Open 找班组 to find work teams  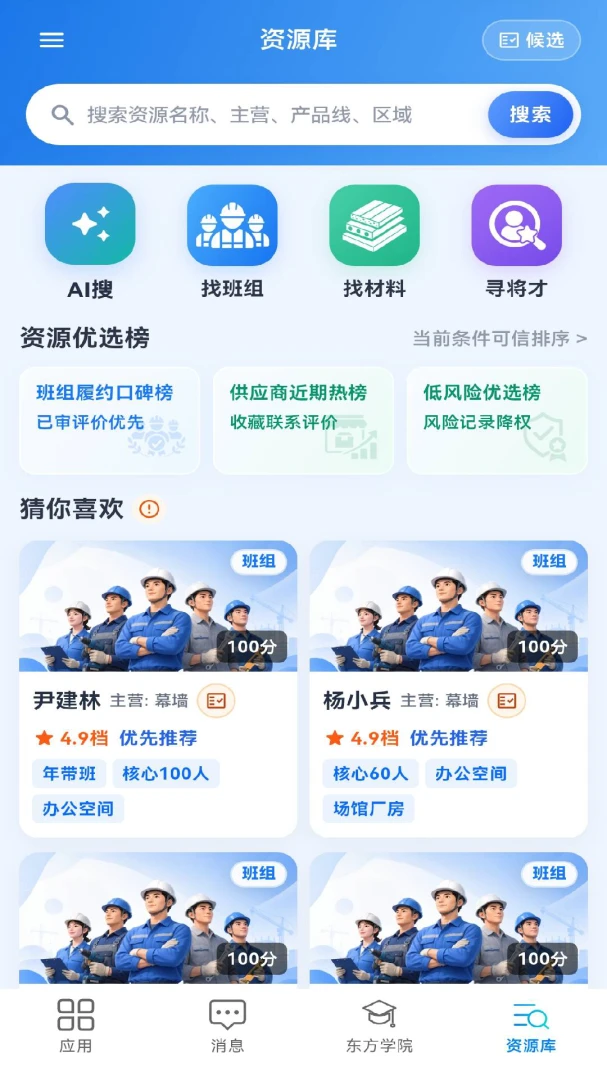(x=232, y=241)
